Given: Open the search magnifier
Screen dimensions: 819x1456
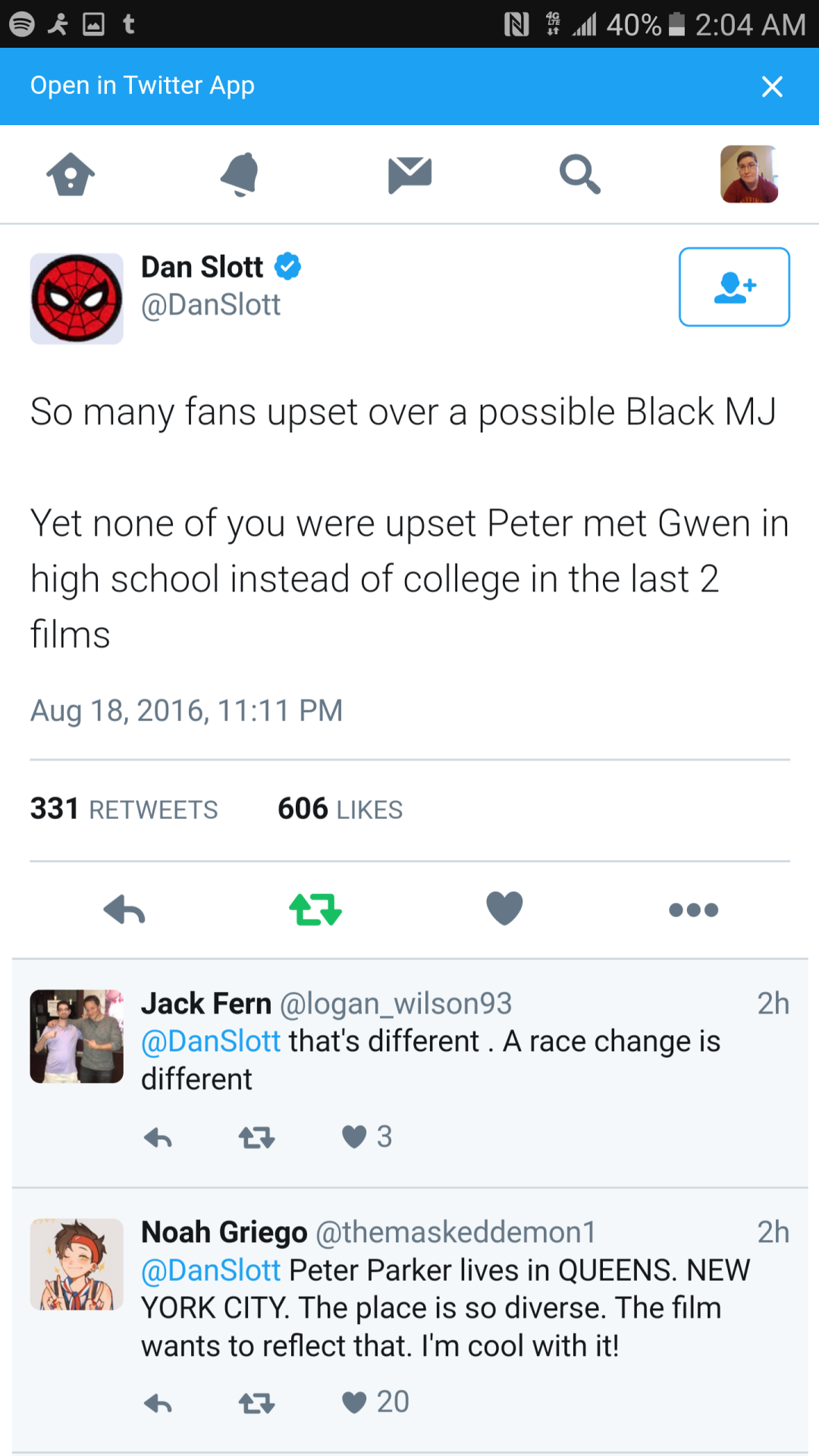Looking at the screenshot, I should [579, 174].
